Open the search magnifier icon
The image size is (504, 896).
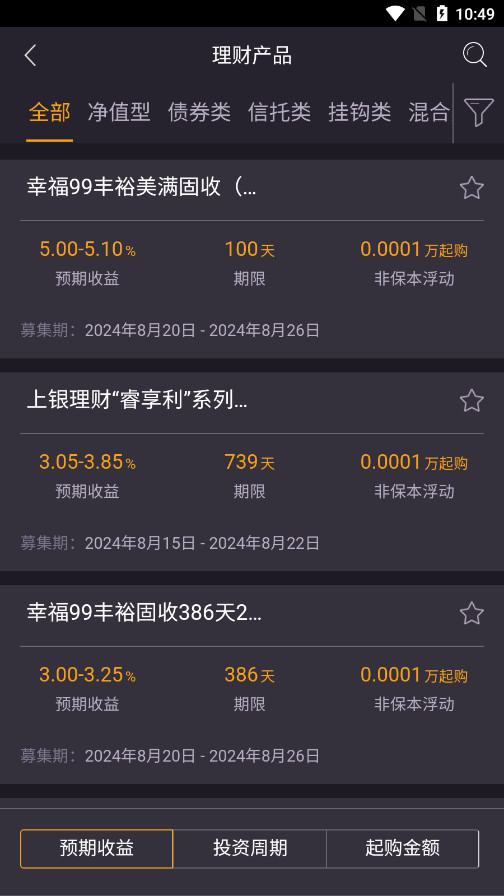click(x=474, y=55)
